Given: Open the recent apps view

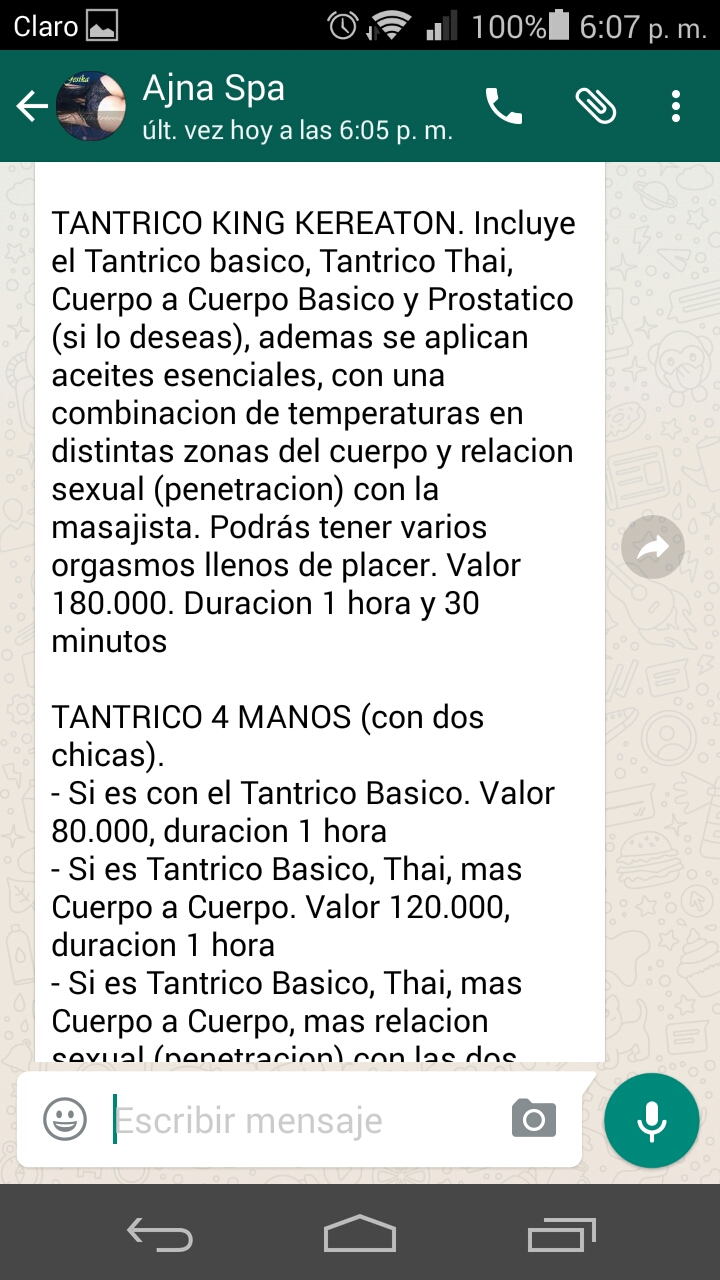Looking at the screenshot, I should 561,1234.
